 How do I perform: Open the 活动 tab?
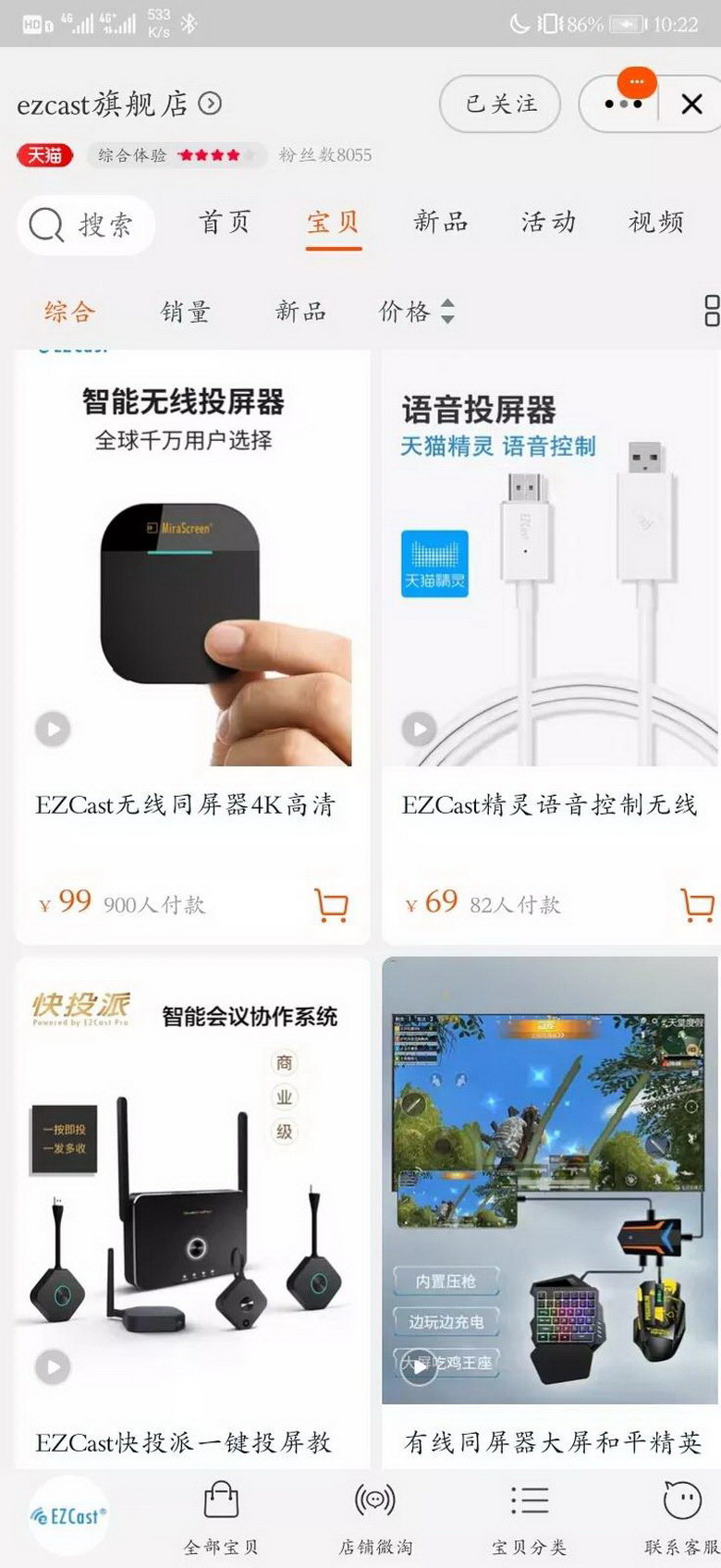click(548, 223)
